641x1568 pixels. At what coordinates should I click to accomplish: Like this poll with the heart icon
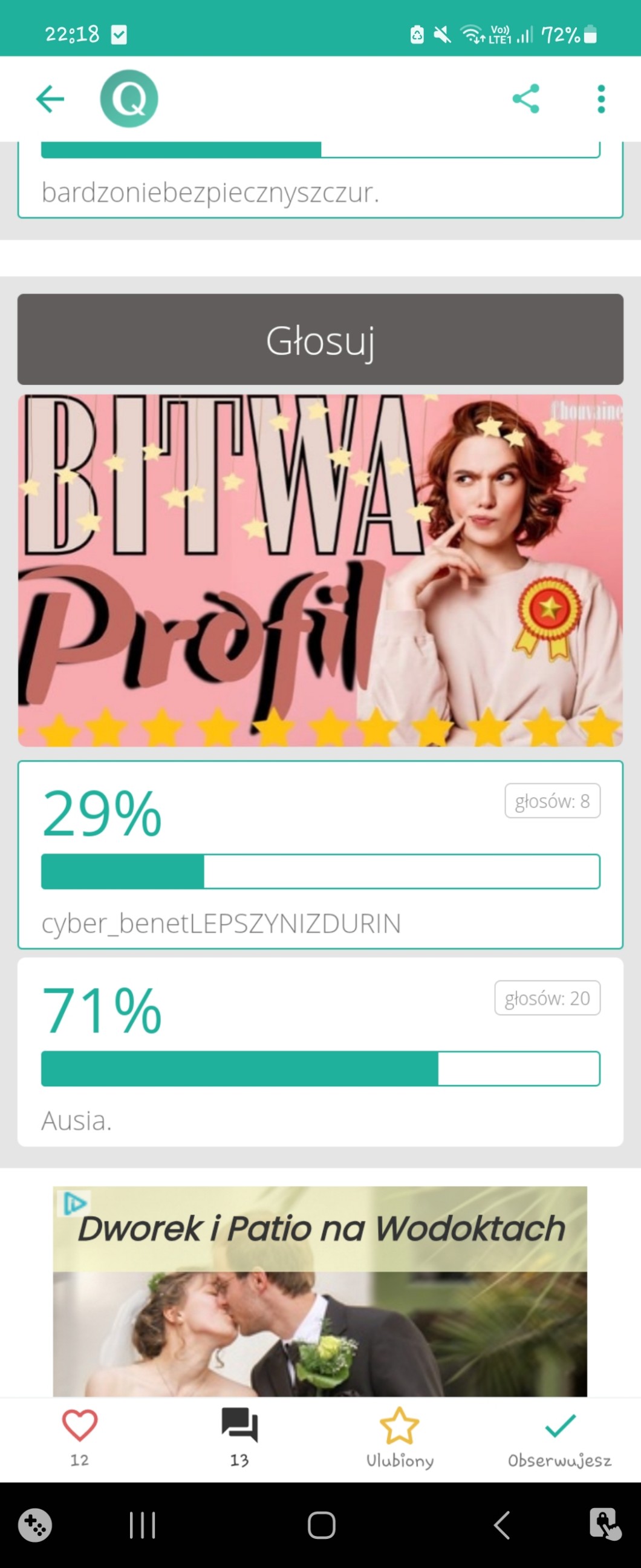coord(80,1437)
